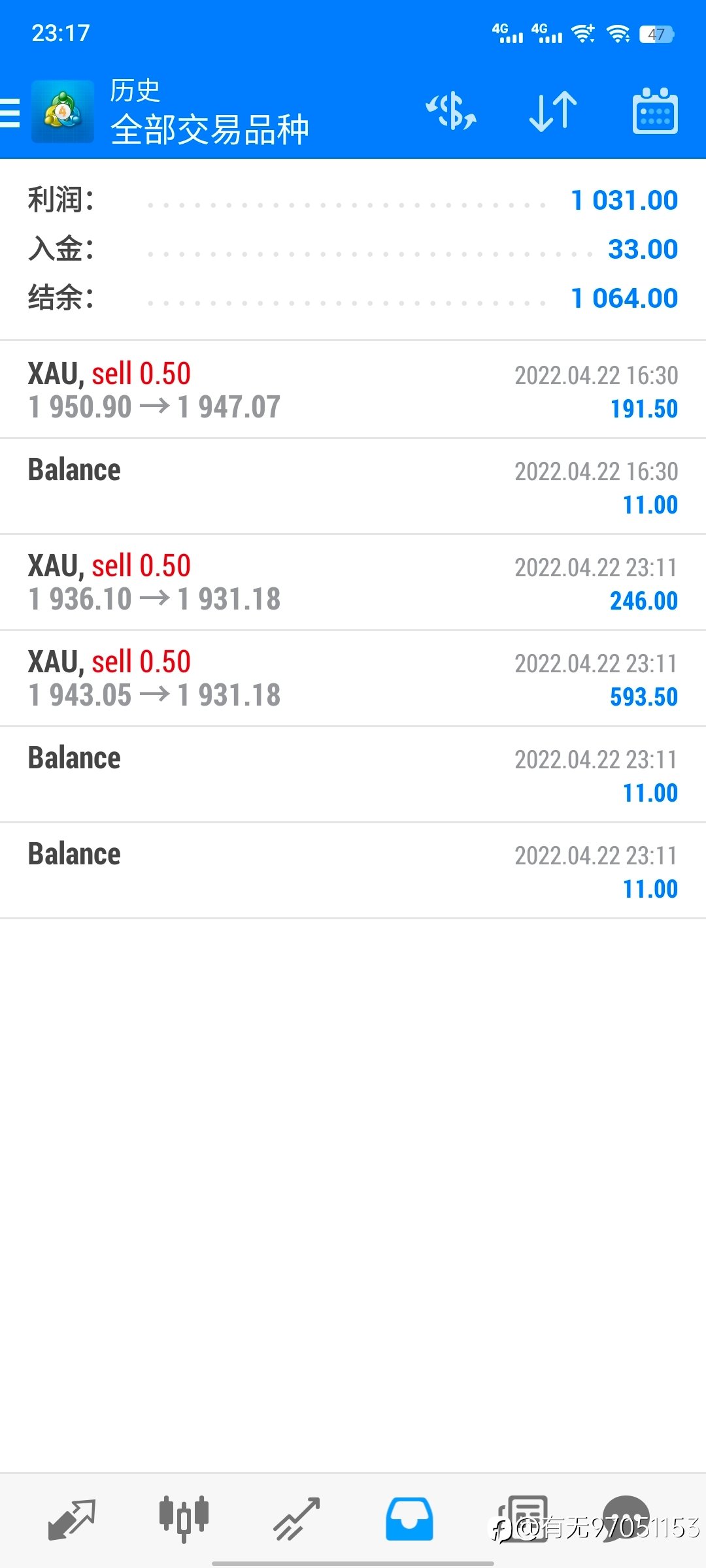Screen dimensions: 706x1568
Task: Open XAU sell trade with profit 593.50
Action: click(x=353, y=678)
